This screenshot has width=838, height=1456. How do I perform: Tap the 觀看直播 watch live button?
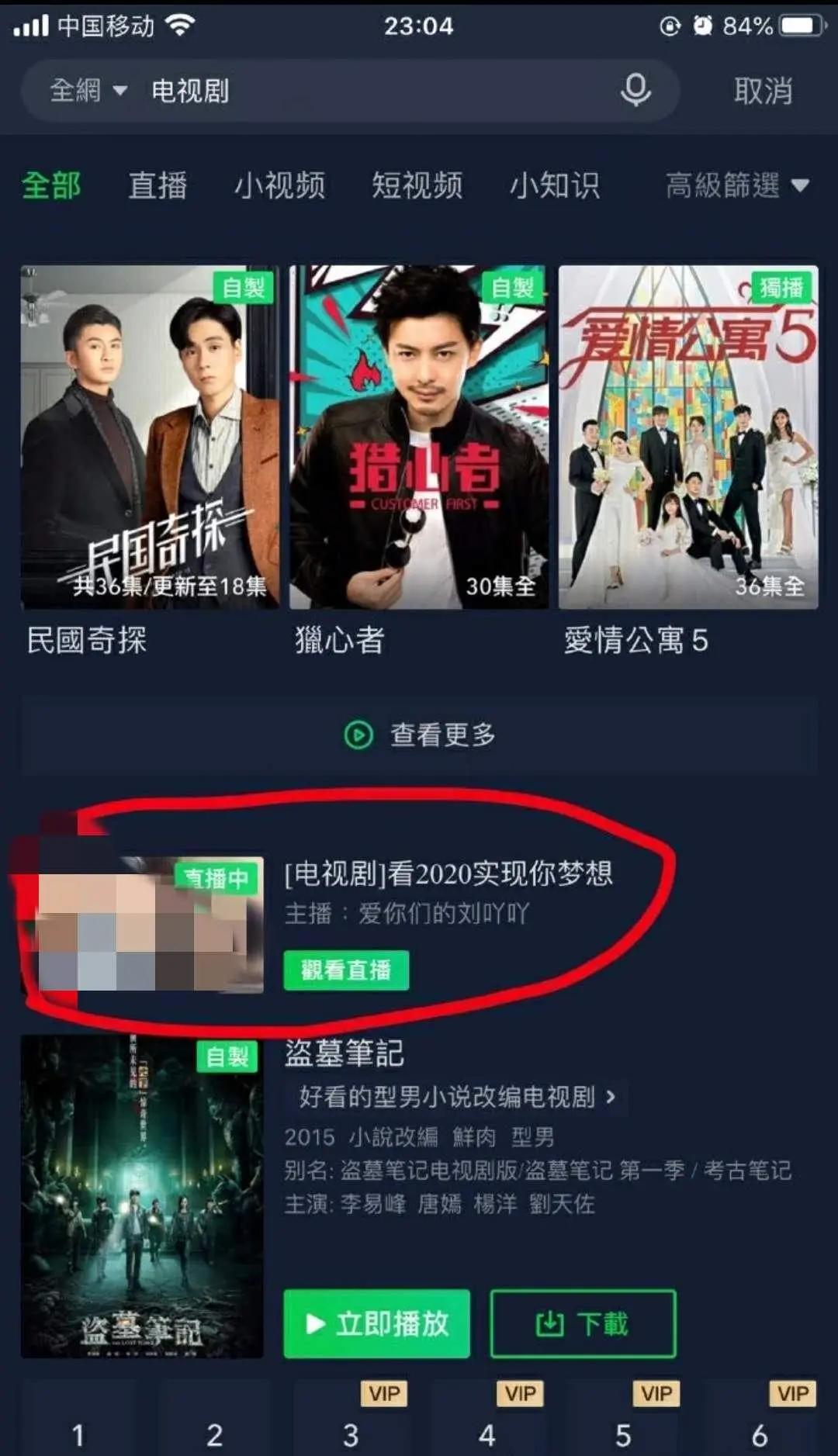click(346, 969)
